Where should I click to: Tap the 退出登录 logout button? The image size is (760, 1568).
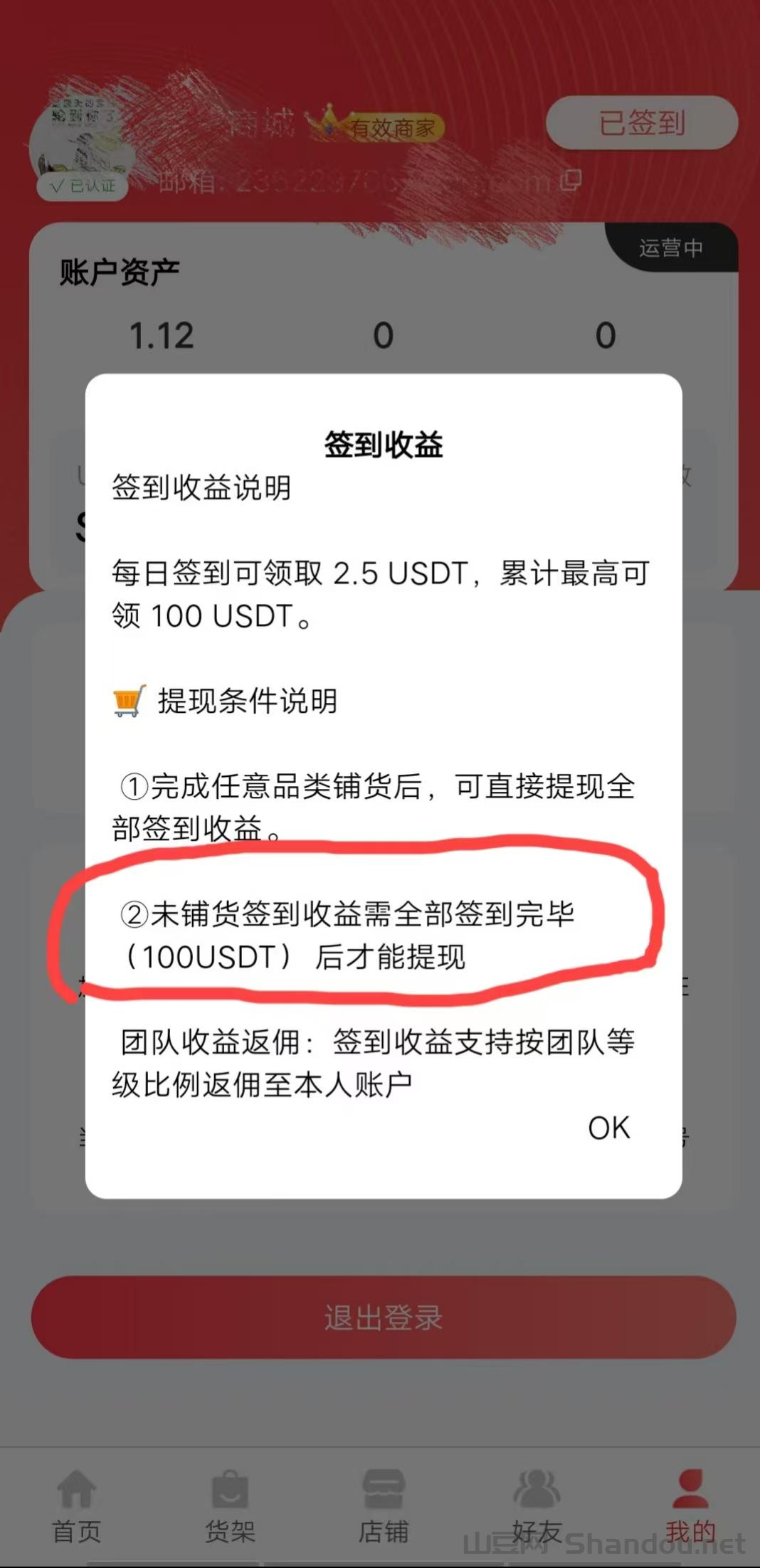tap(384, 1317)
